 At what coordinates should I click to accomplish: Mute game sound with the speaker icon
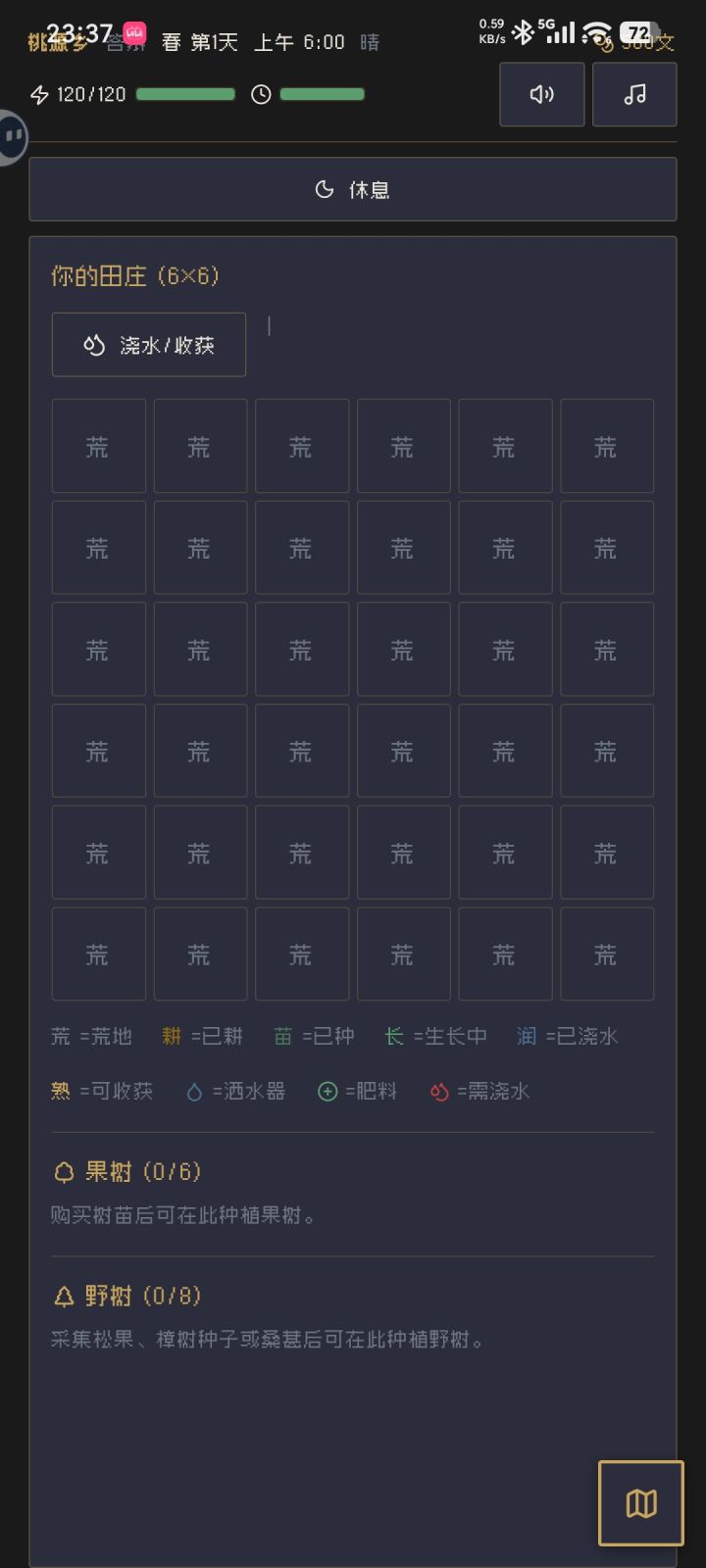[541, 94]
